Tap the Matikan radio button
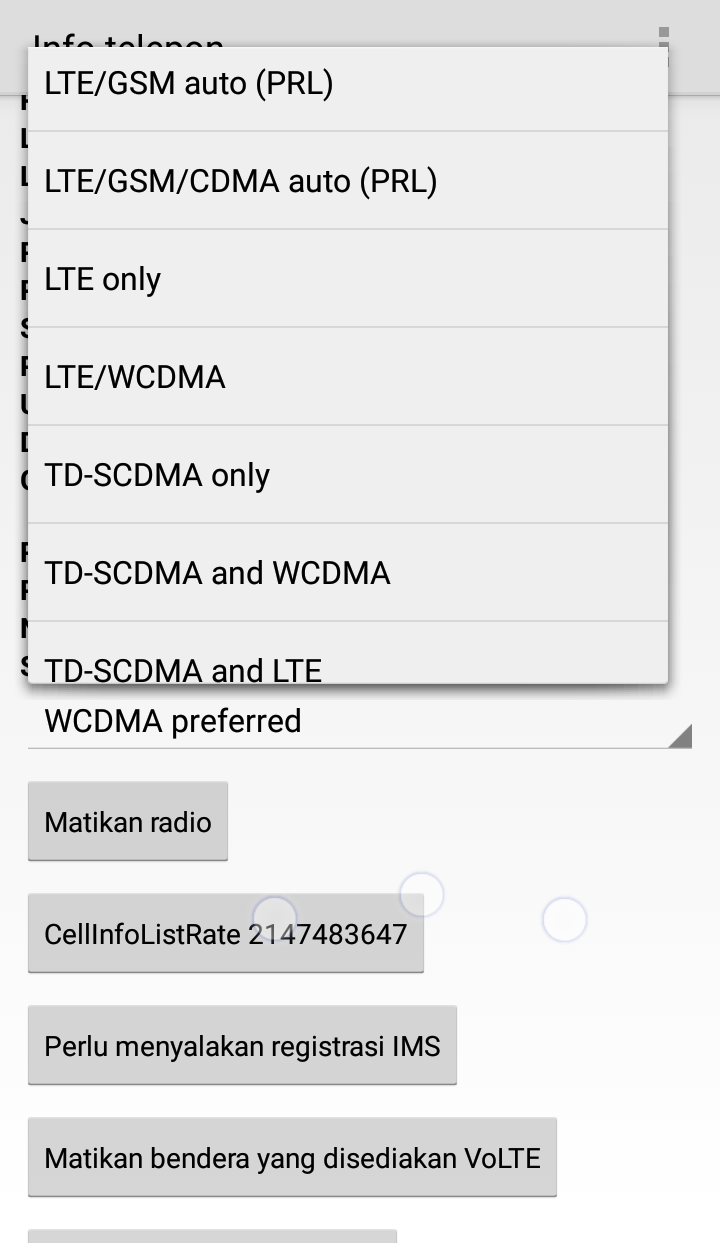Viewport: 720px width, 1243px height. click(x=128, y=822)
